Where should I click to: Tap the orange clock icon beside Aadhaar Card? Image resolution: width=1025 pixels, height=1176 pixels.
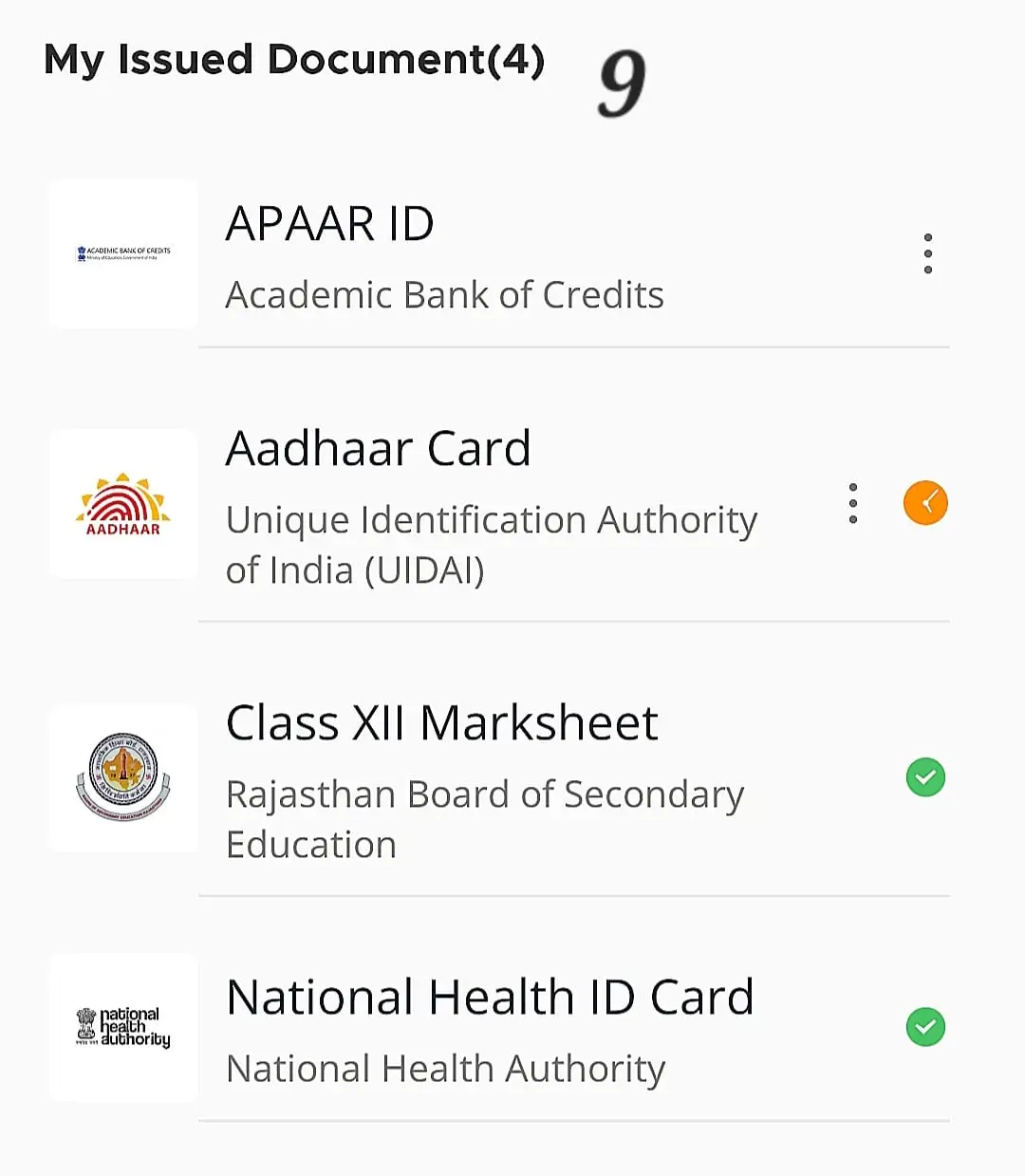pyautogui.click(x=925, y=503)
